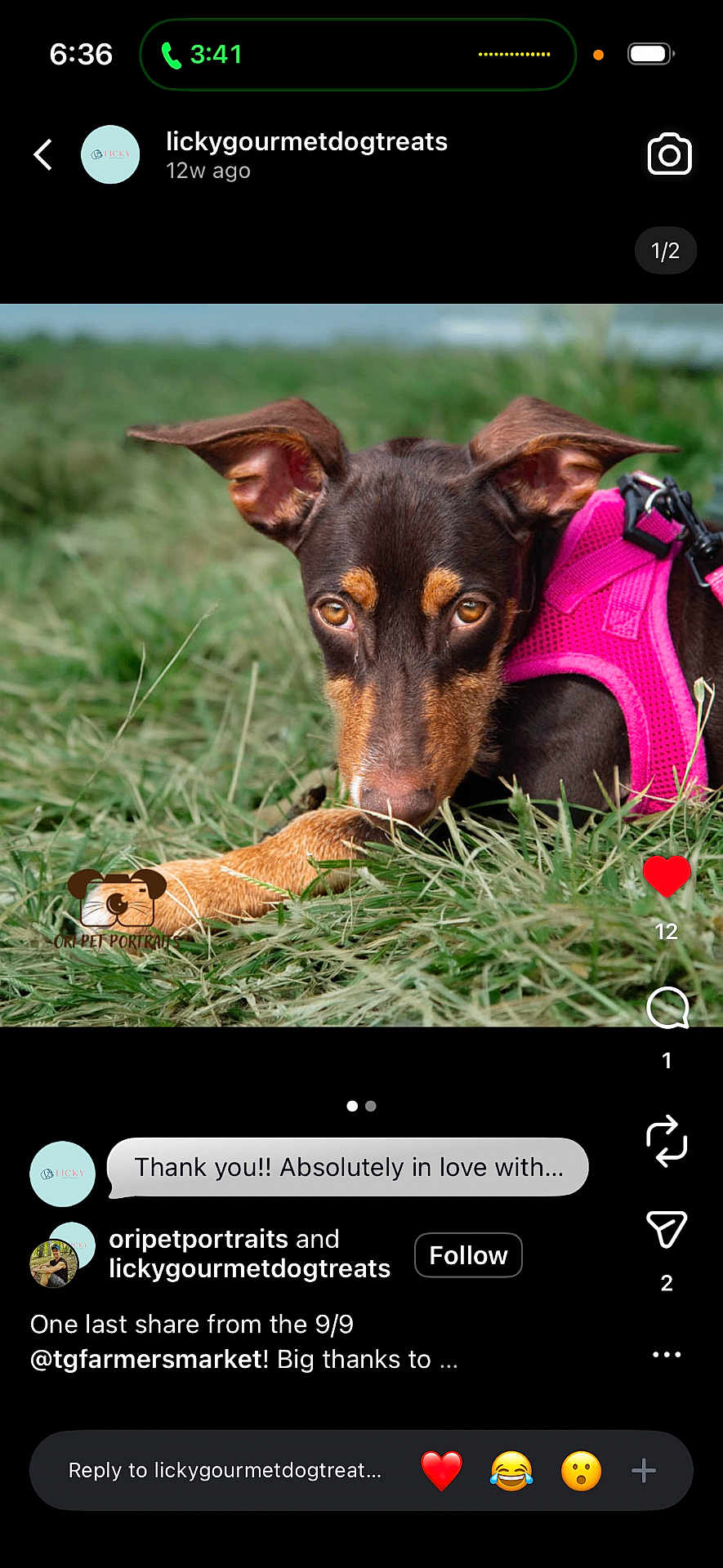
Task: Tap the Reply to lickygourmetdogtreats field
Action: pos(225,1470)
